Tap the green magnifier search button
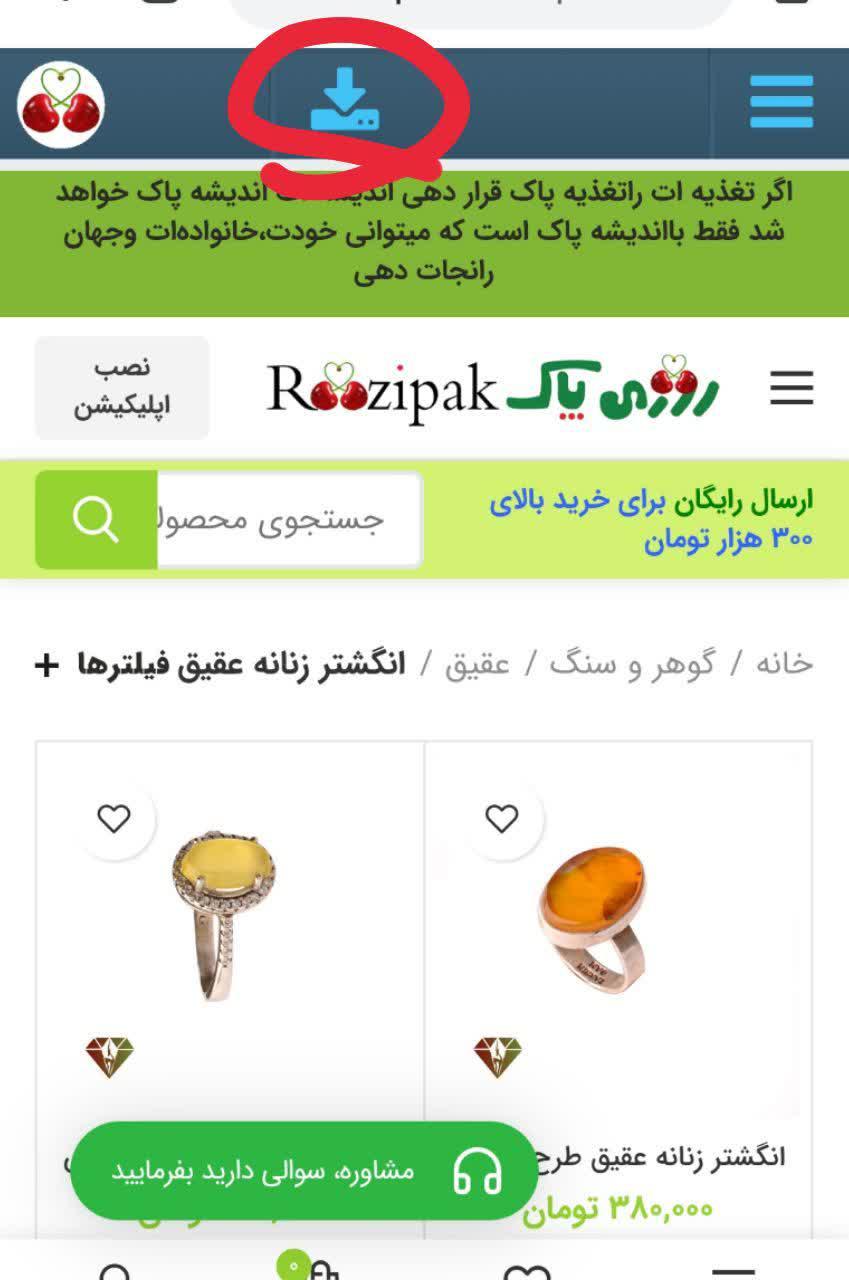 point(96,520)
